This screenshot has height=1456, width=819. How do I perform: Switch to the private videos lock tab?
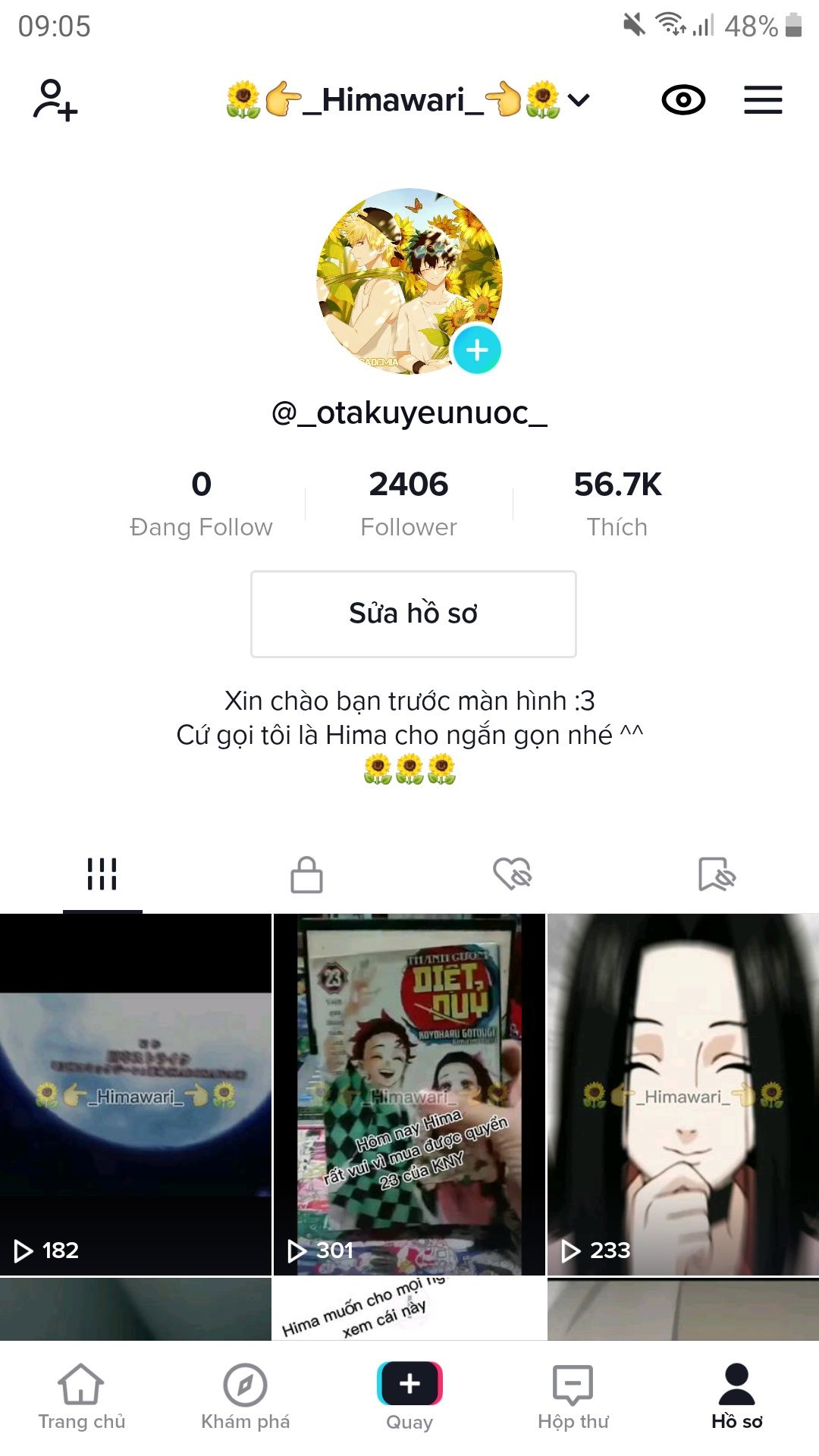307,874
